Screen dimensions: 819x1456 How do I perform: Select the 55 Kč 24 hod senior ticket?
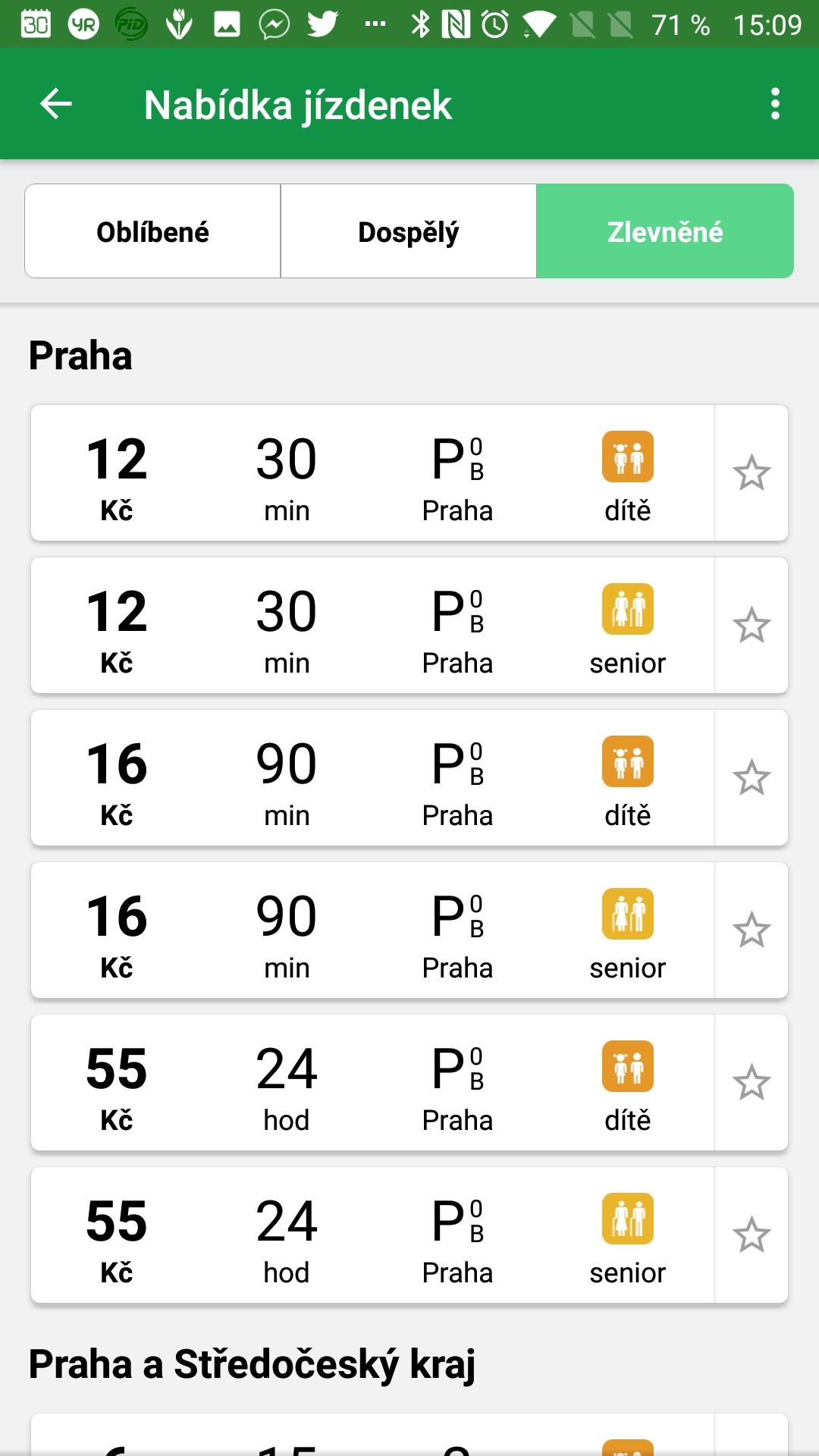(372, 1235)
